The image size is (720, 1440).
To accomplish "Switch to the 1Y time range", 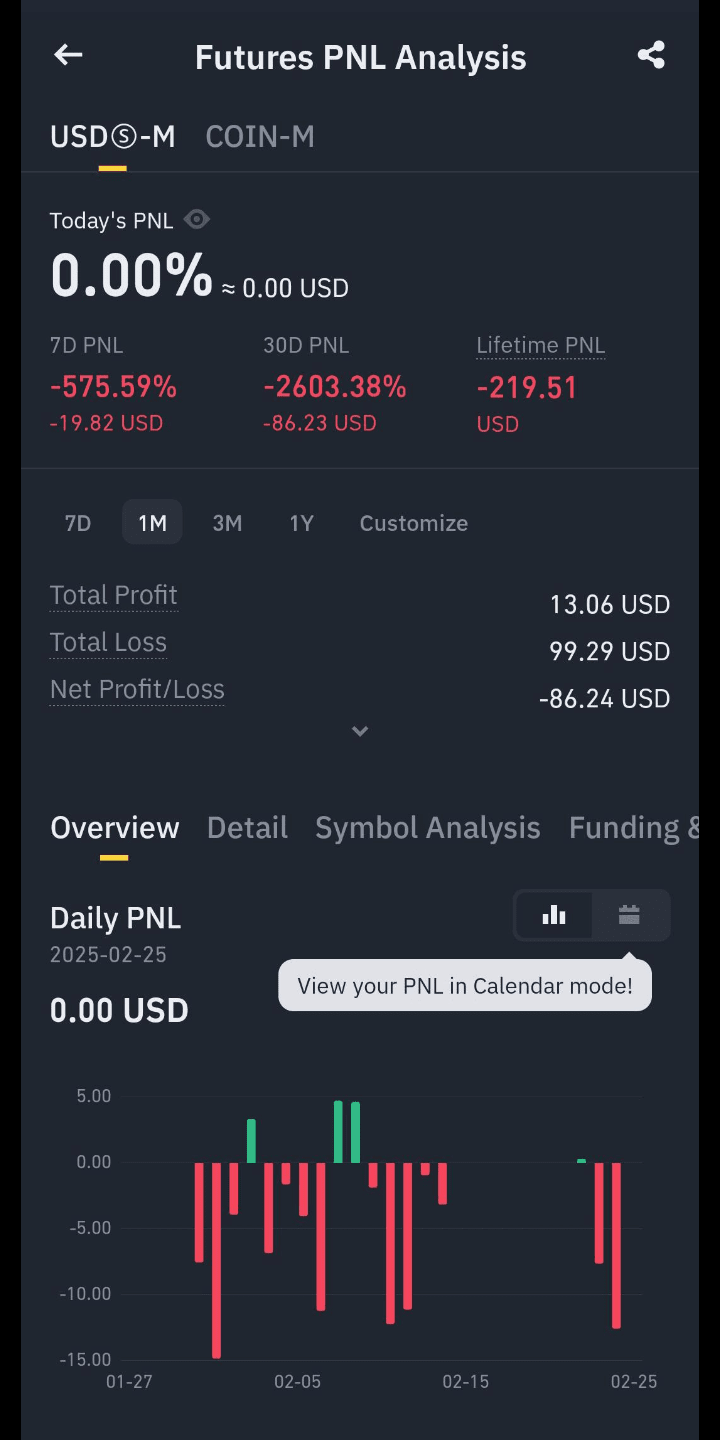I will coord(301,523).
